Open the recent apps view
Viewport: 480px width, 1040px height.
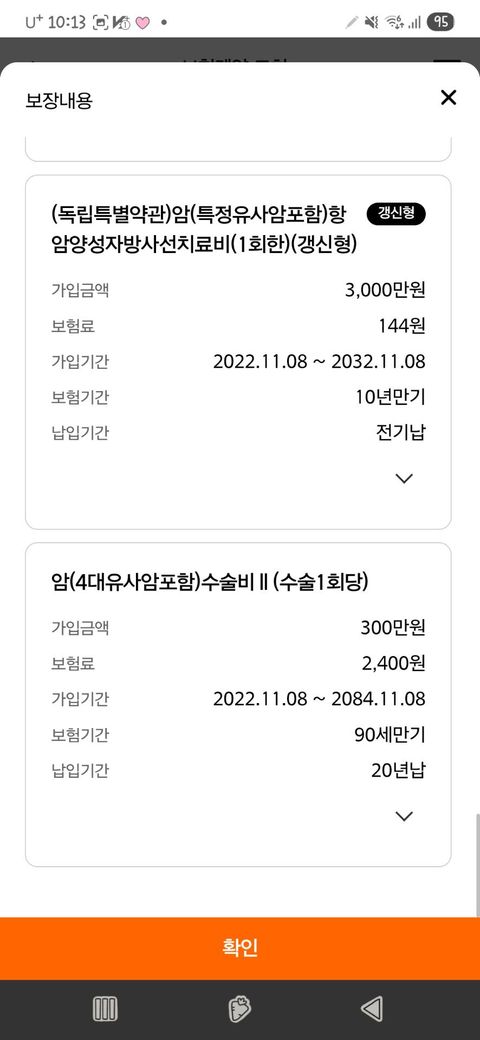[105, 1010]
